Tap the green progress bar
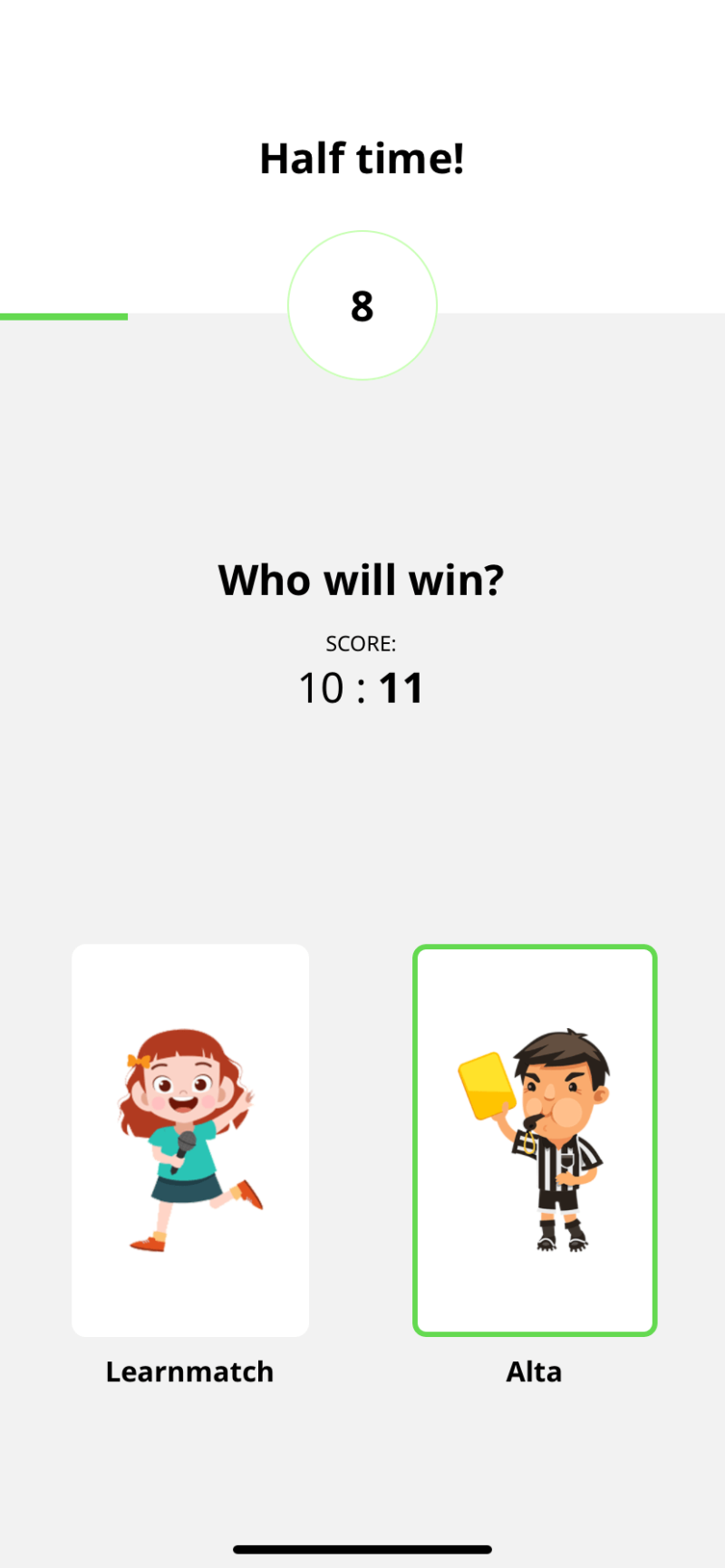 (x=63, y=317)
